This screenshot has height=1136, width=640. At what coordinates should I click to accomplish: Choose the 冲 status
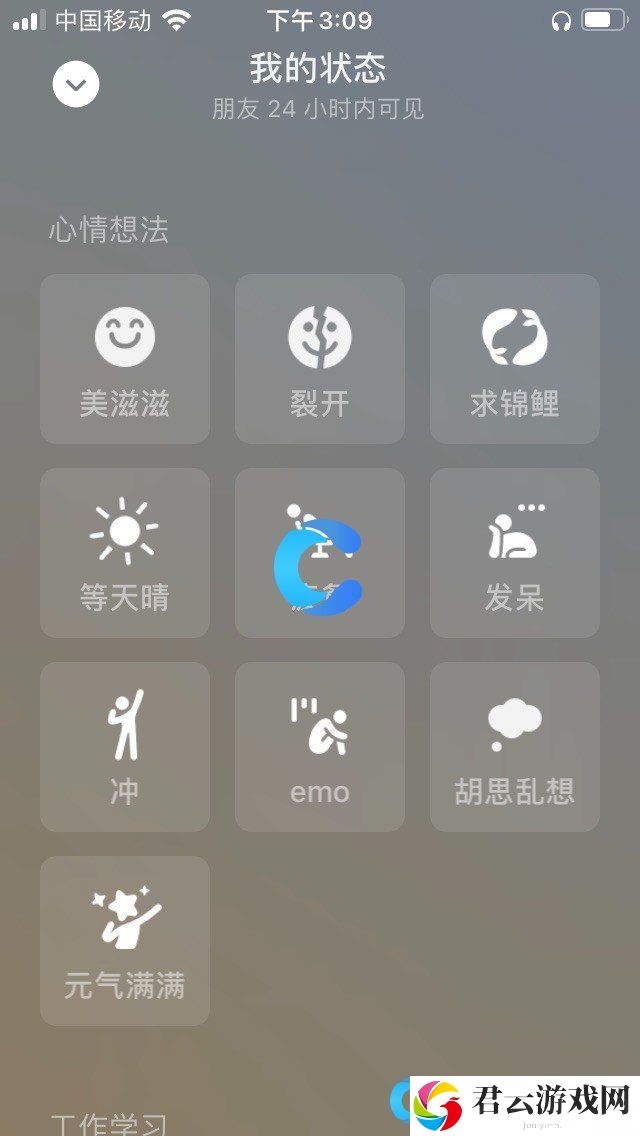coord(125,747)
